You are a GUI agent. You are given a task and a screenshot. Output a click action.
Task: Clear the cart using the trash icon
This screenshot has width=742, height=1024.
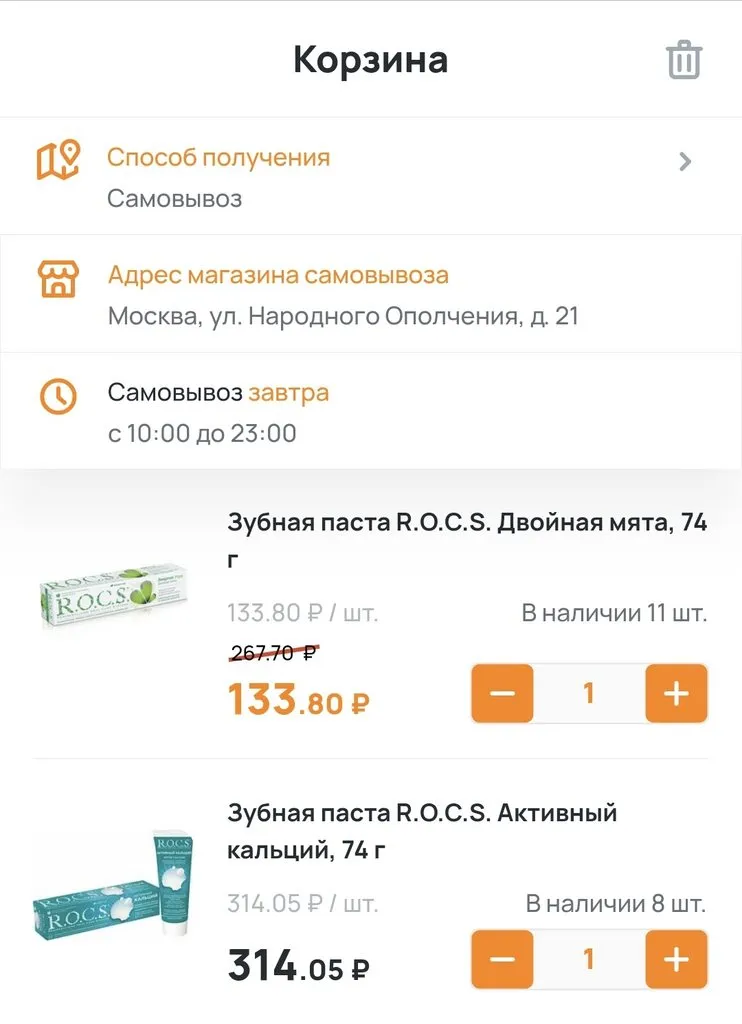click(x=684, y=60)
